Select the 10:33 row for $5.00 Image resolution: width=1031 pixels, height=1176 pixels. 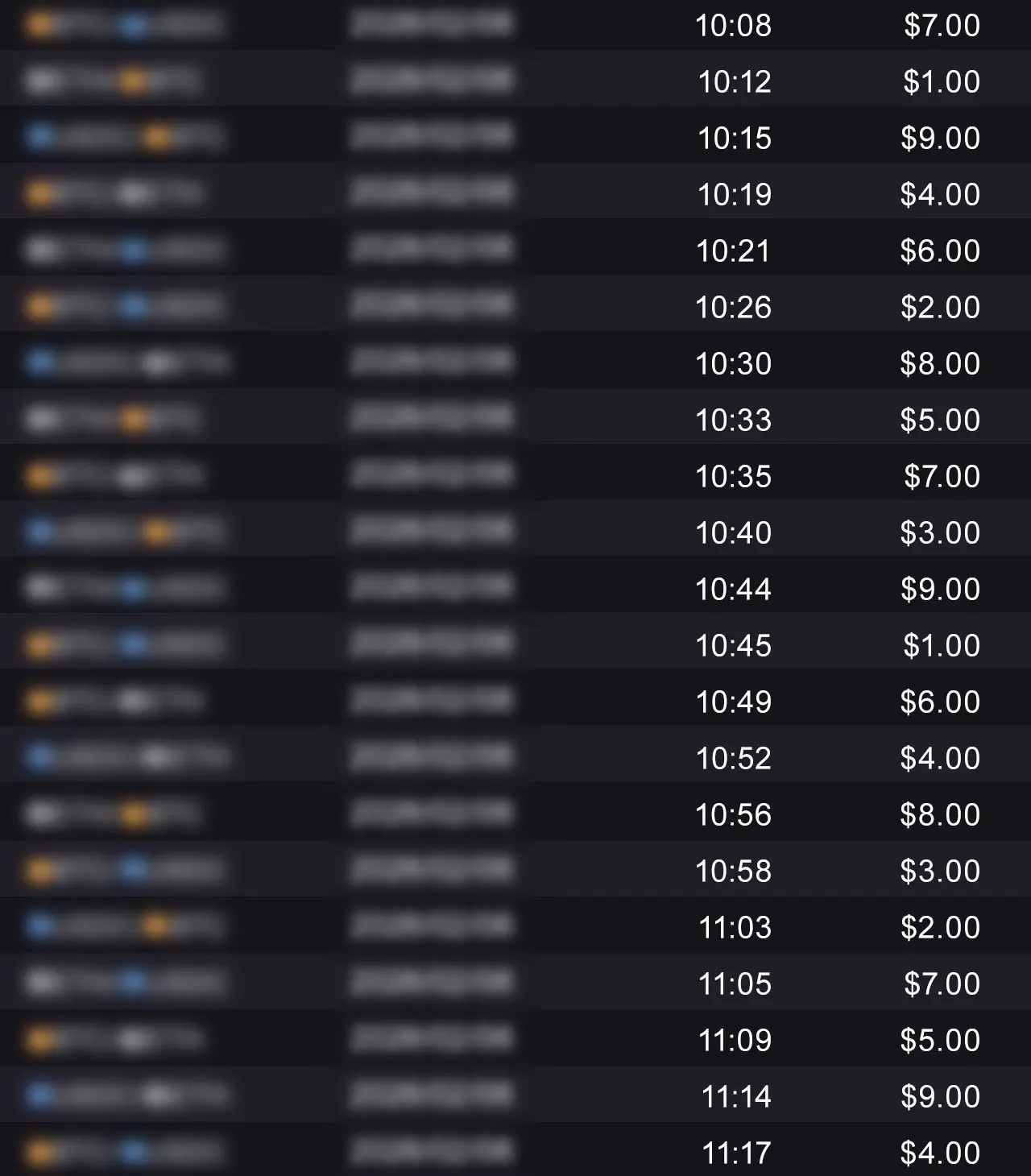point(515,420)
